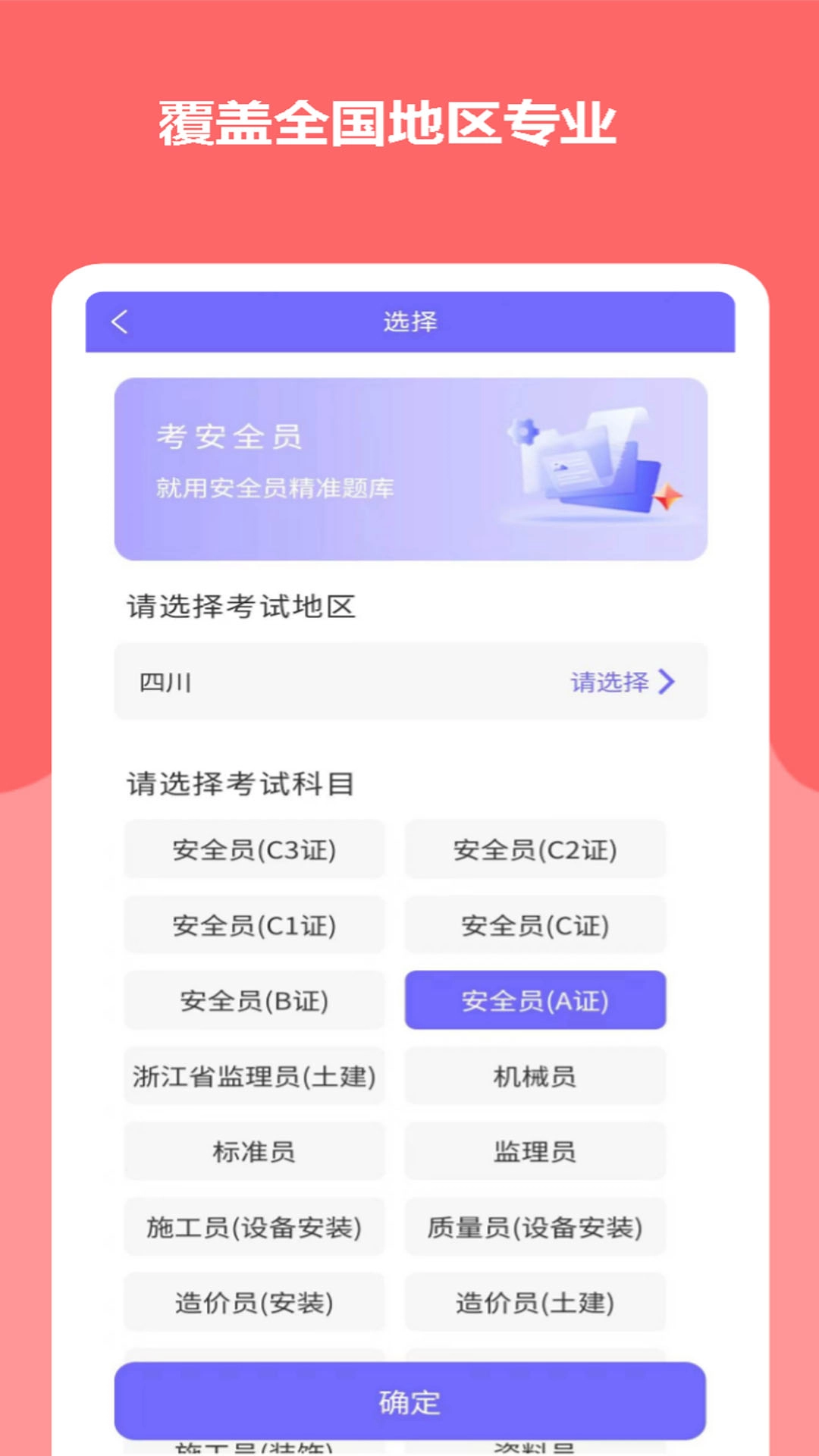Pick 质量员(设备安装) subject

pos(536,1228)
